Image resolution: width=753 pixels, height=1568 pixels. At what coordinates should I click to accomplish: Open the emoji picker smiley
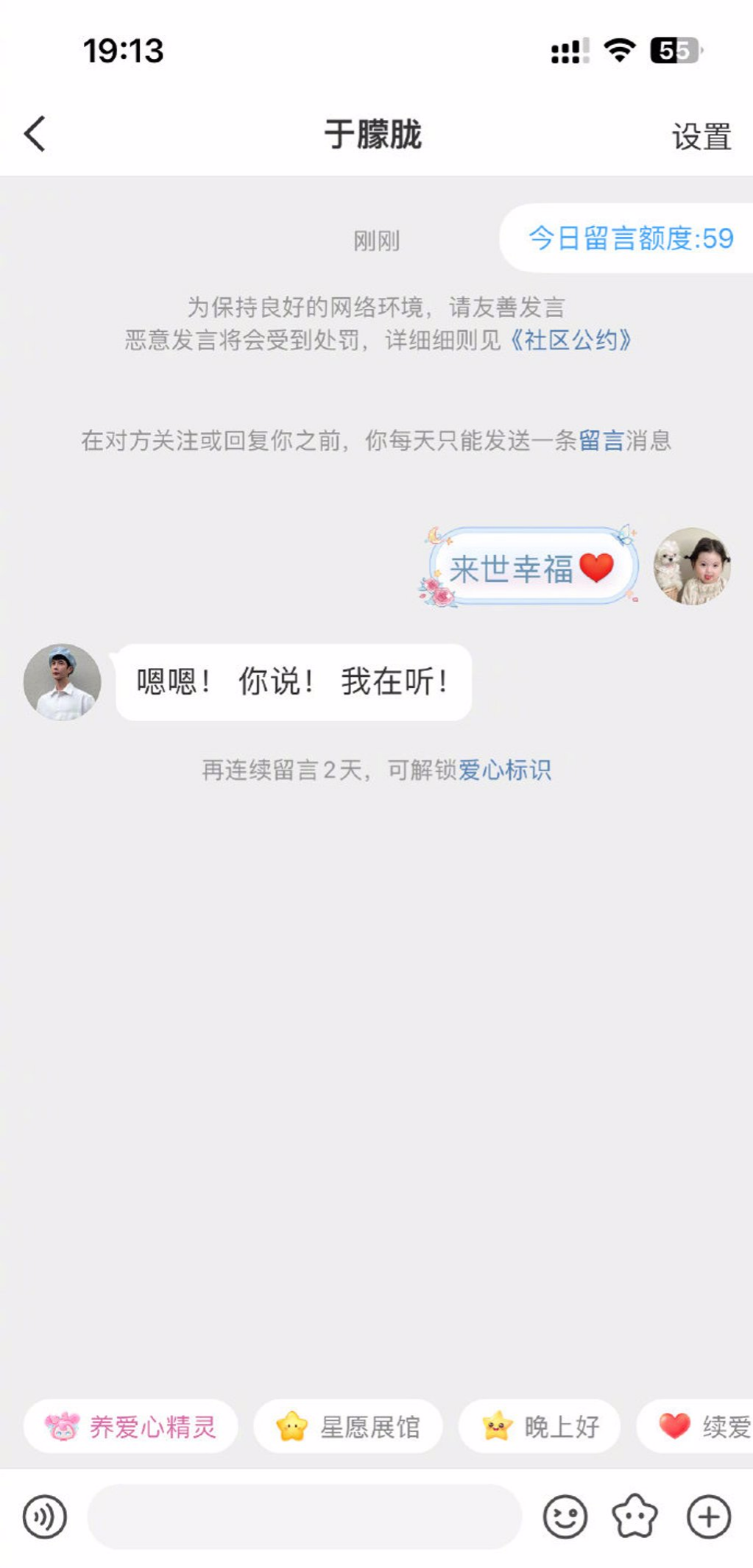tap(565, 1516)
